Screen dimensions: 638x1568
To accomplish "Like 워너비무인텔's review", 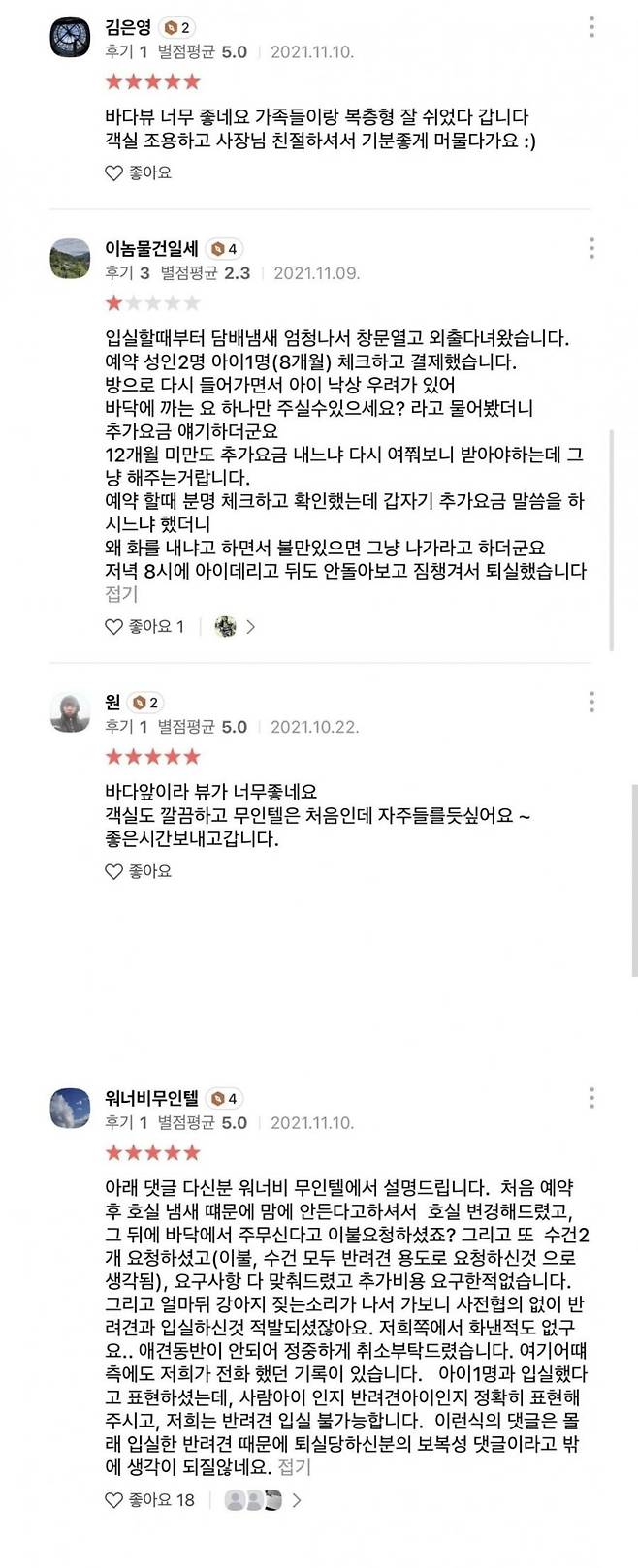I will 148,1500.
